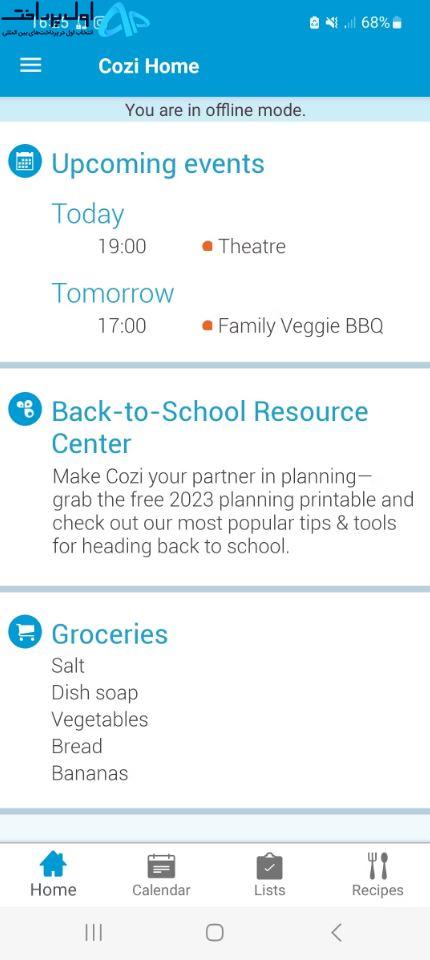Tap the system back button
This screenshot has width=430, height=960.
336,932
